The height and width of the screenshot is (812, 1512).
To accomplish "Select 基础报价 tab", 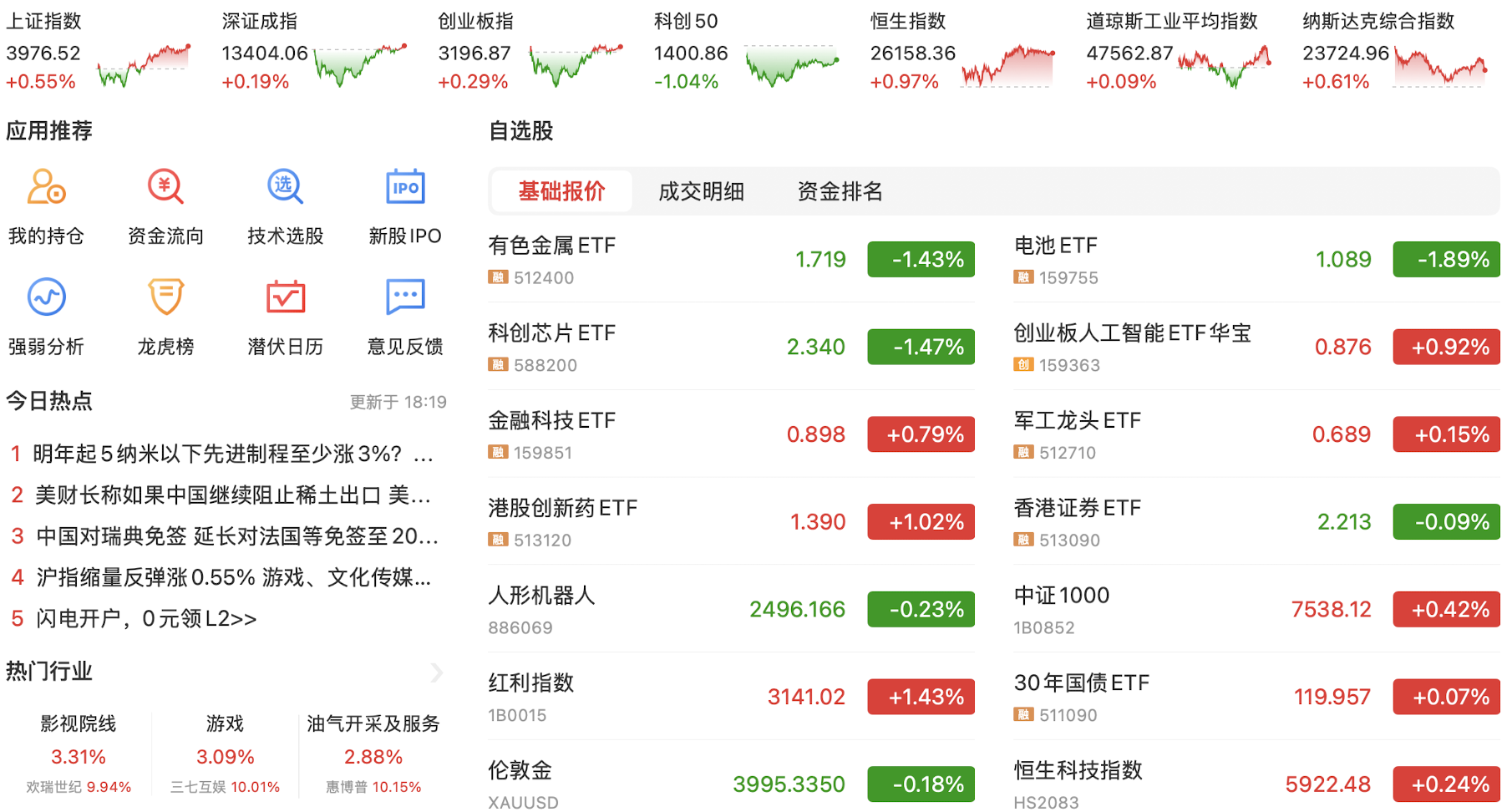I will pyautogui.click(x=561, y=191).
